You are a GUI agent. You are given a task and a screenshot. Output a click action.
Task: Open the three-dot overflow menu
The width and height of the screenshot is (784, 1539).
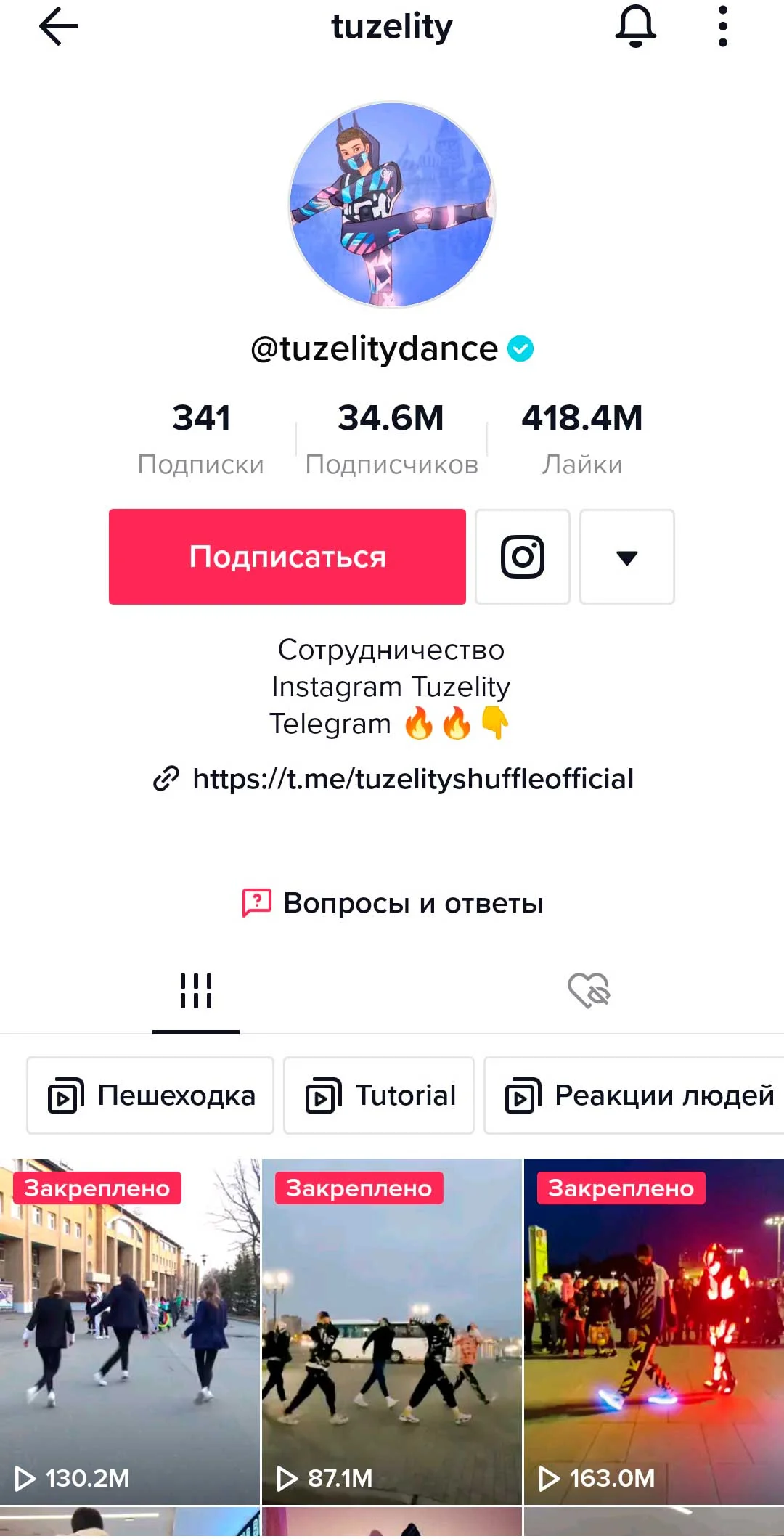point(722,26)
